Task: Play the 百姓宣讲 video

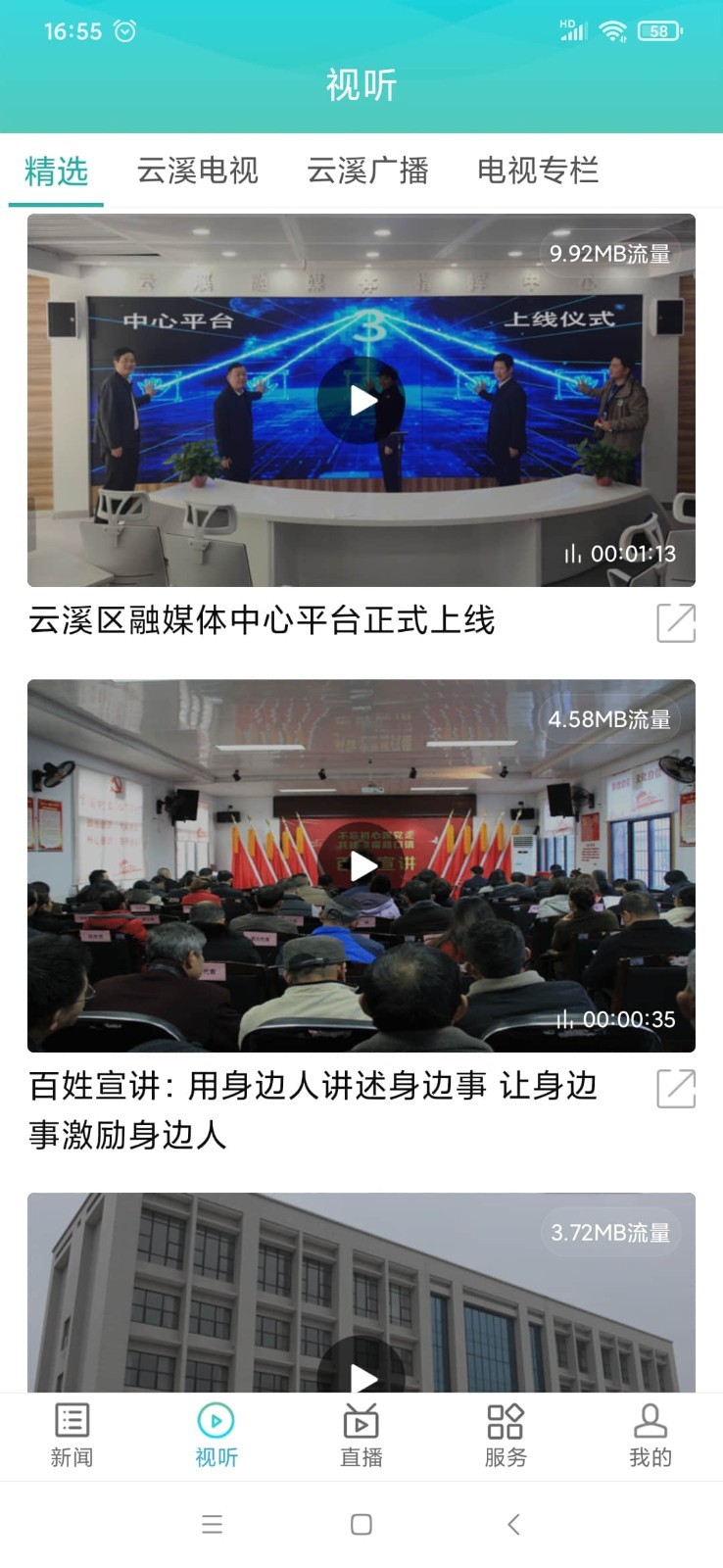Action: [x=361, y=865]
